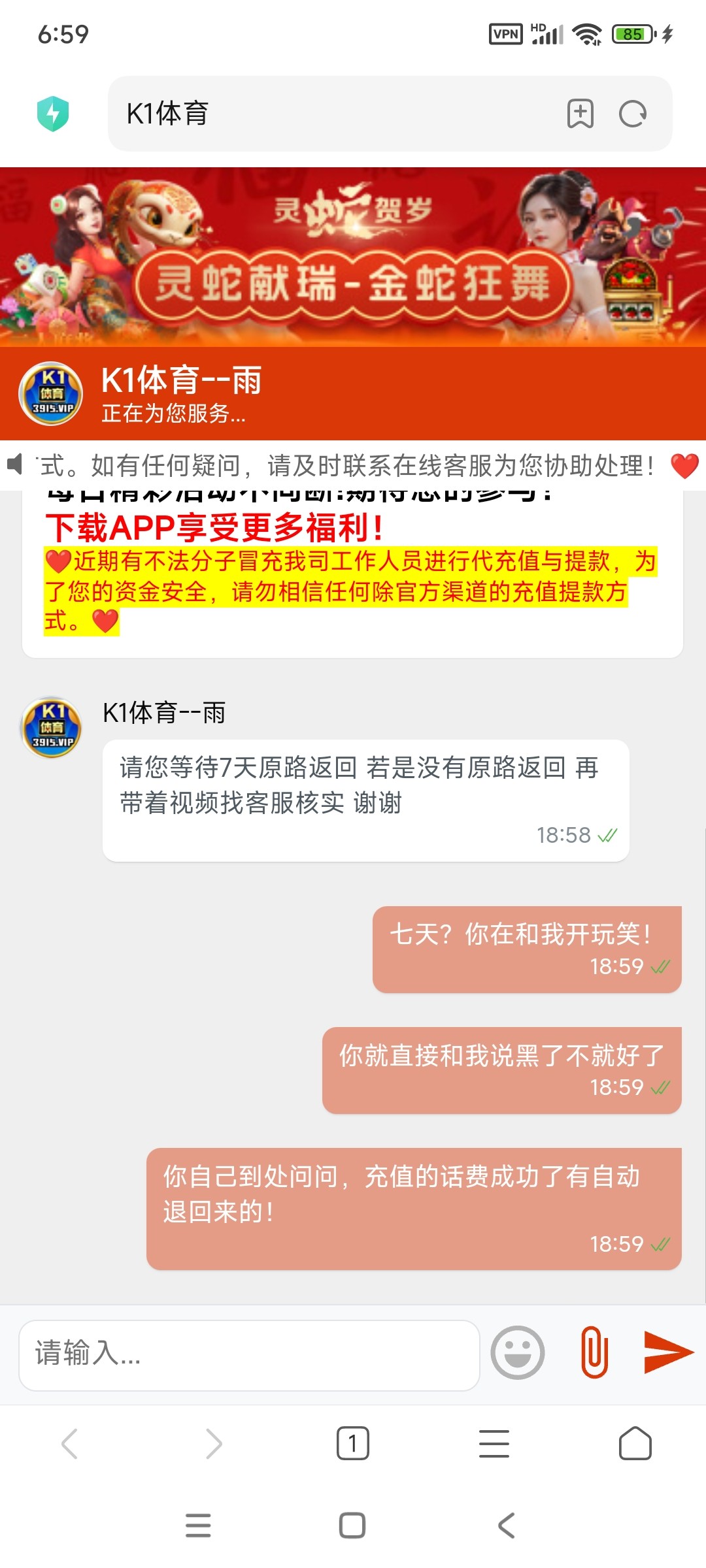Open the K1体育 address bar
This screenshot has width=706, height=1568.
[327, 114]
